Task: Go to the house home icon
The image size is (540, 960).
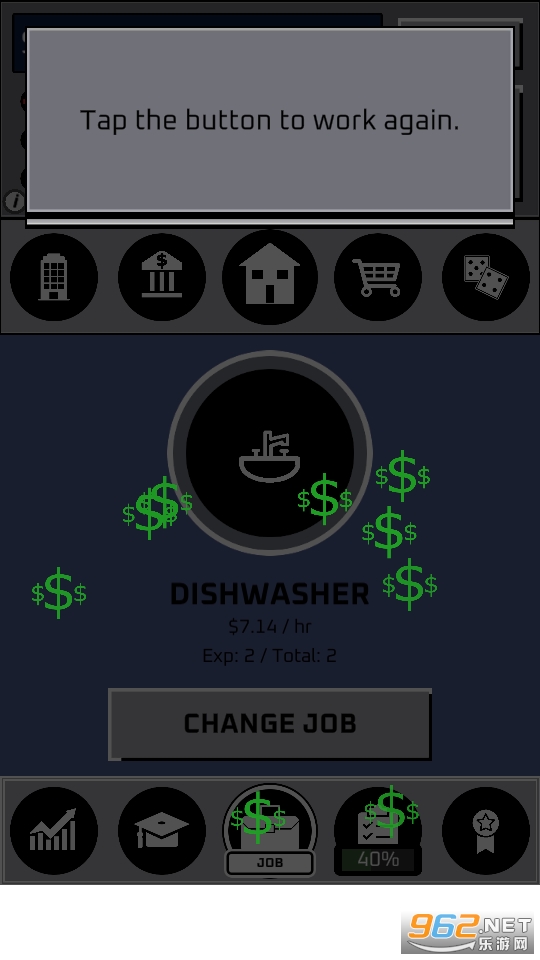Action: tap(269, 277)
